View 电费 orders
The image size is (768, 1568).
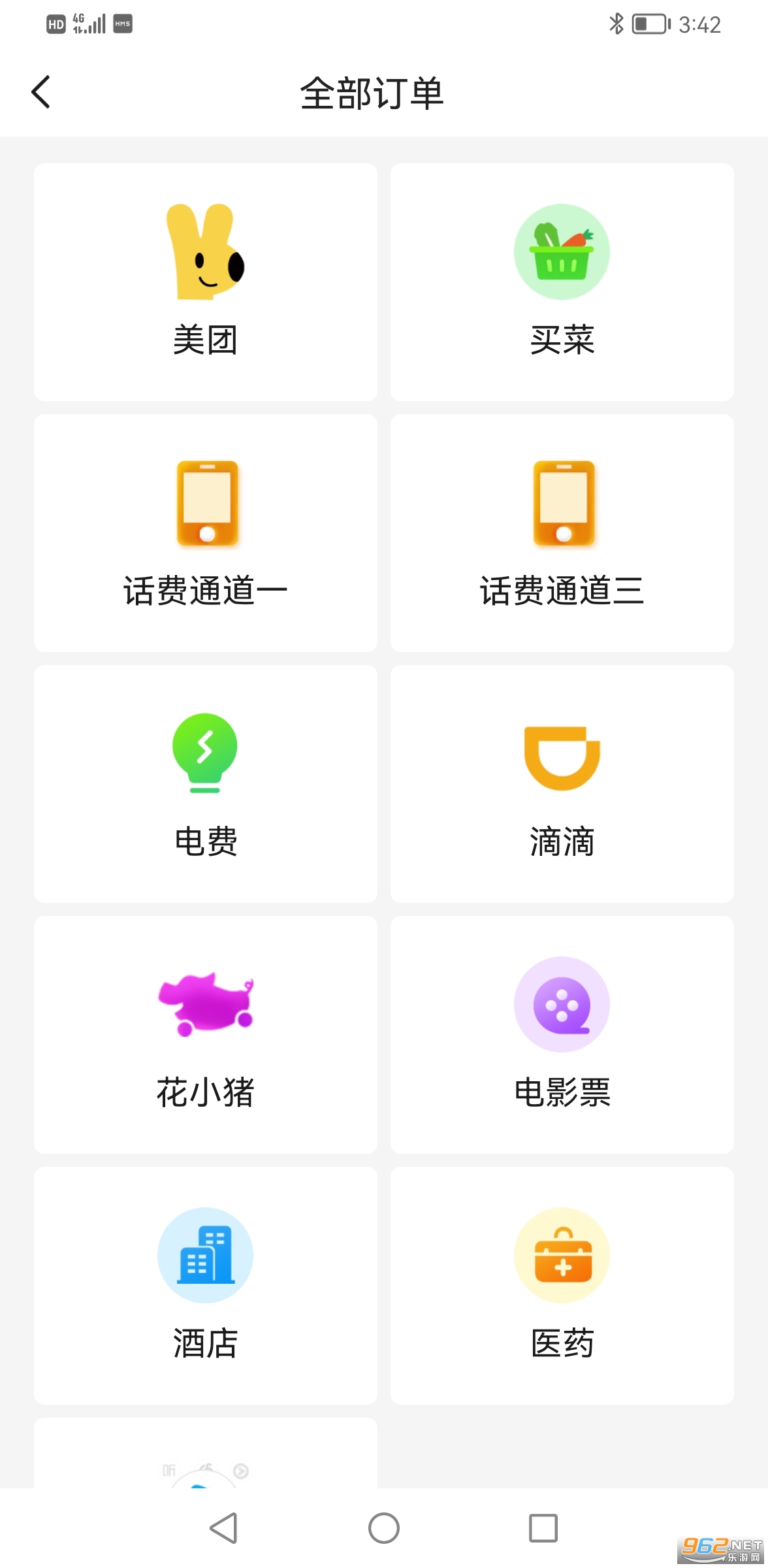point(206,783)
